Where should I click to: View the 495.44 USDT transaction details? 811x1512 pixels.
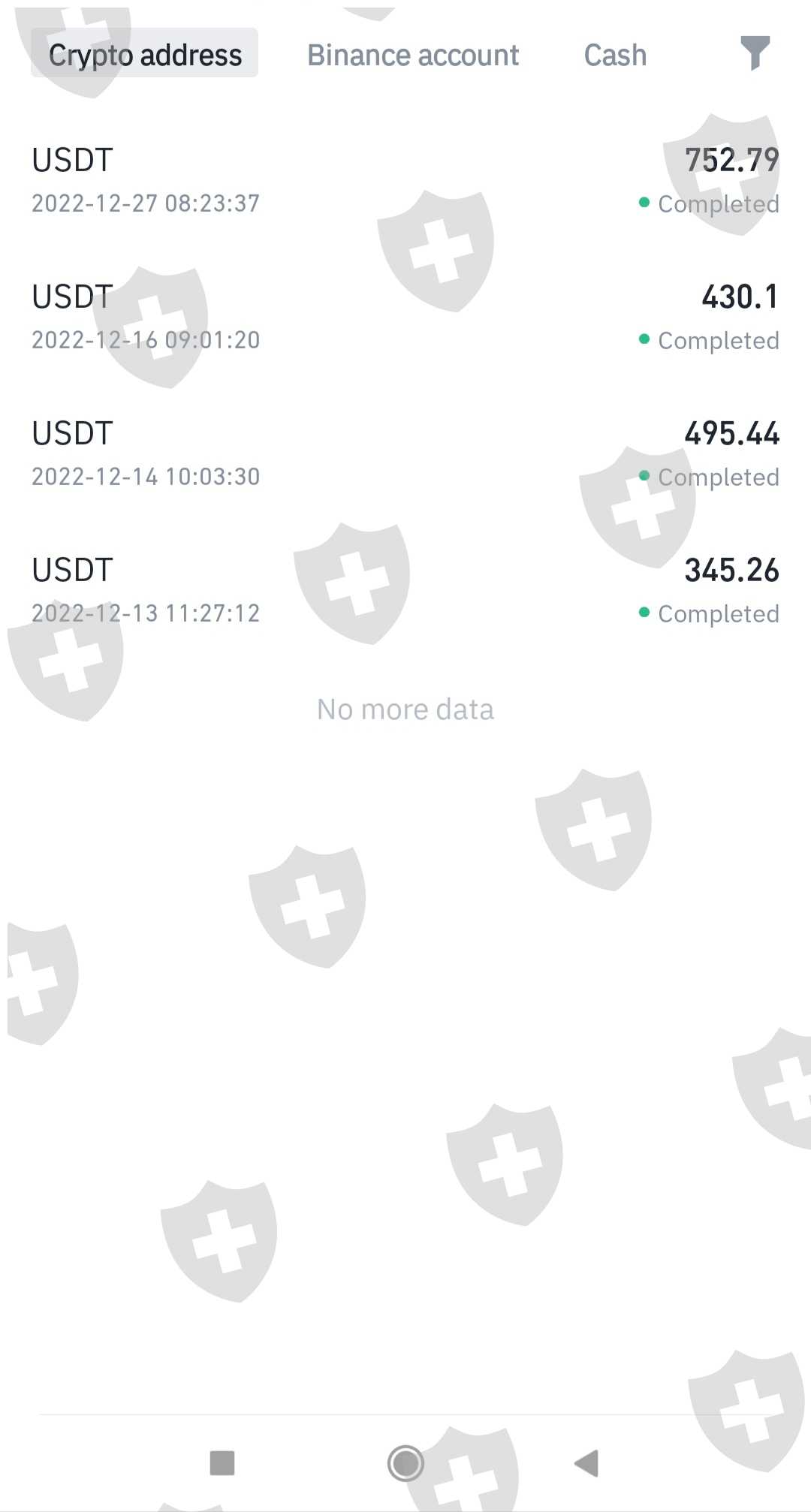(x=405, y=454)
